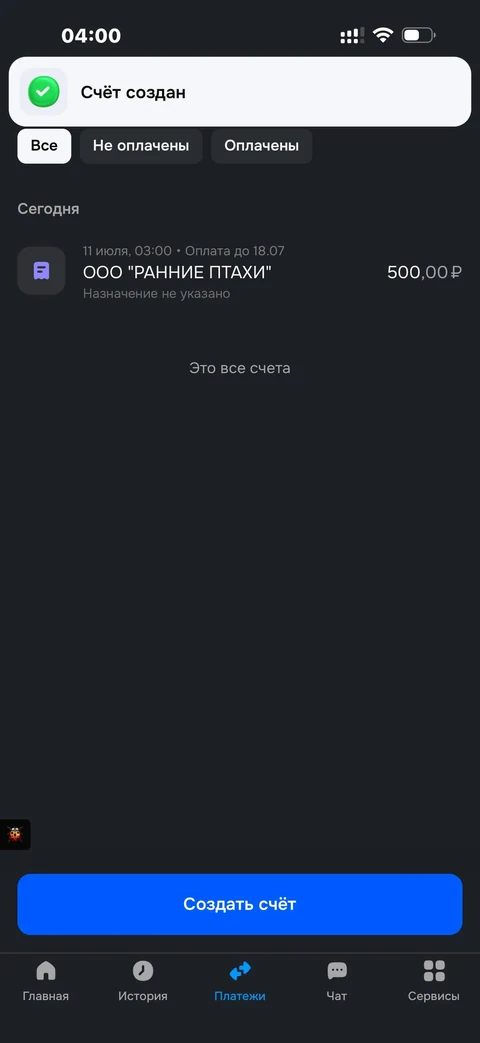Tap the "Создать счёт" button

click(x=239, y=904)
